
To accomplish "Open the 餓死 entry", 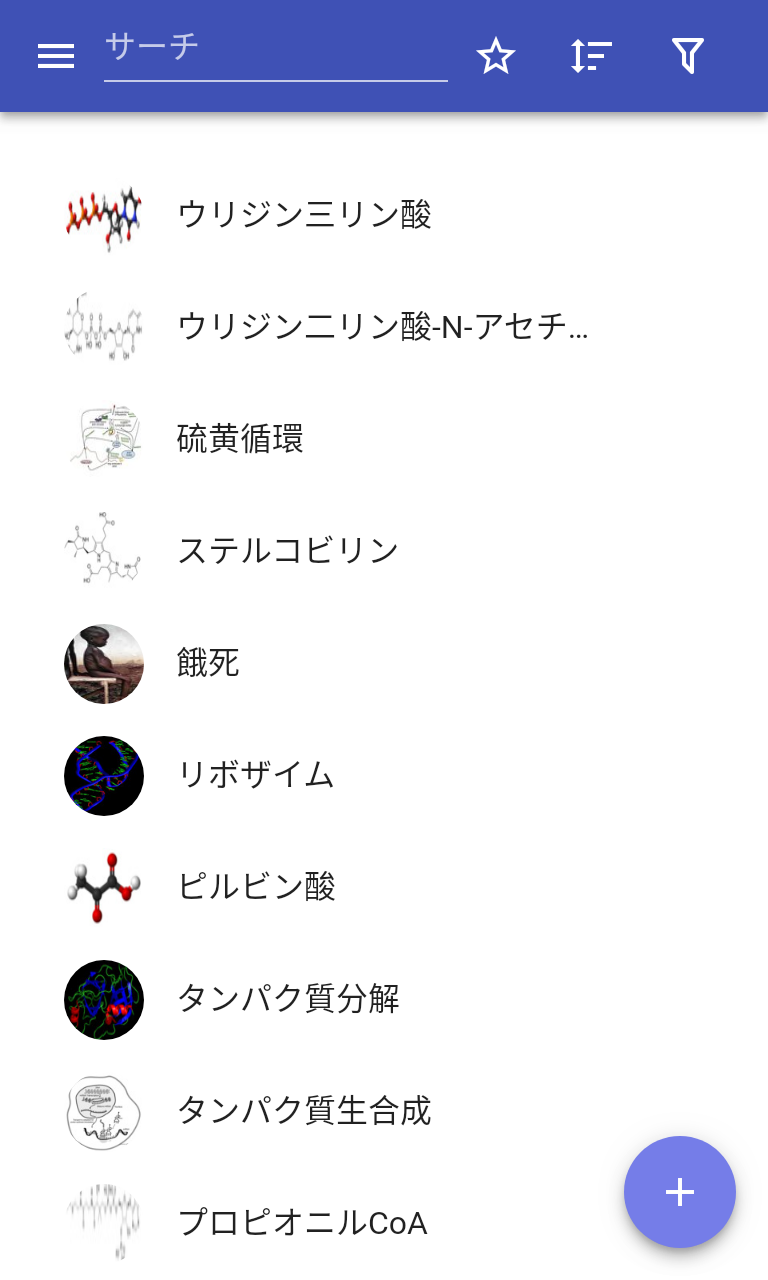I will pos(208,662).
